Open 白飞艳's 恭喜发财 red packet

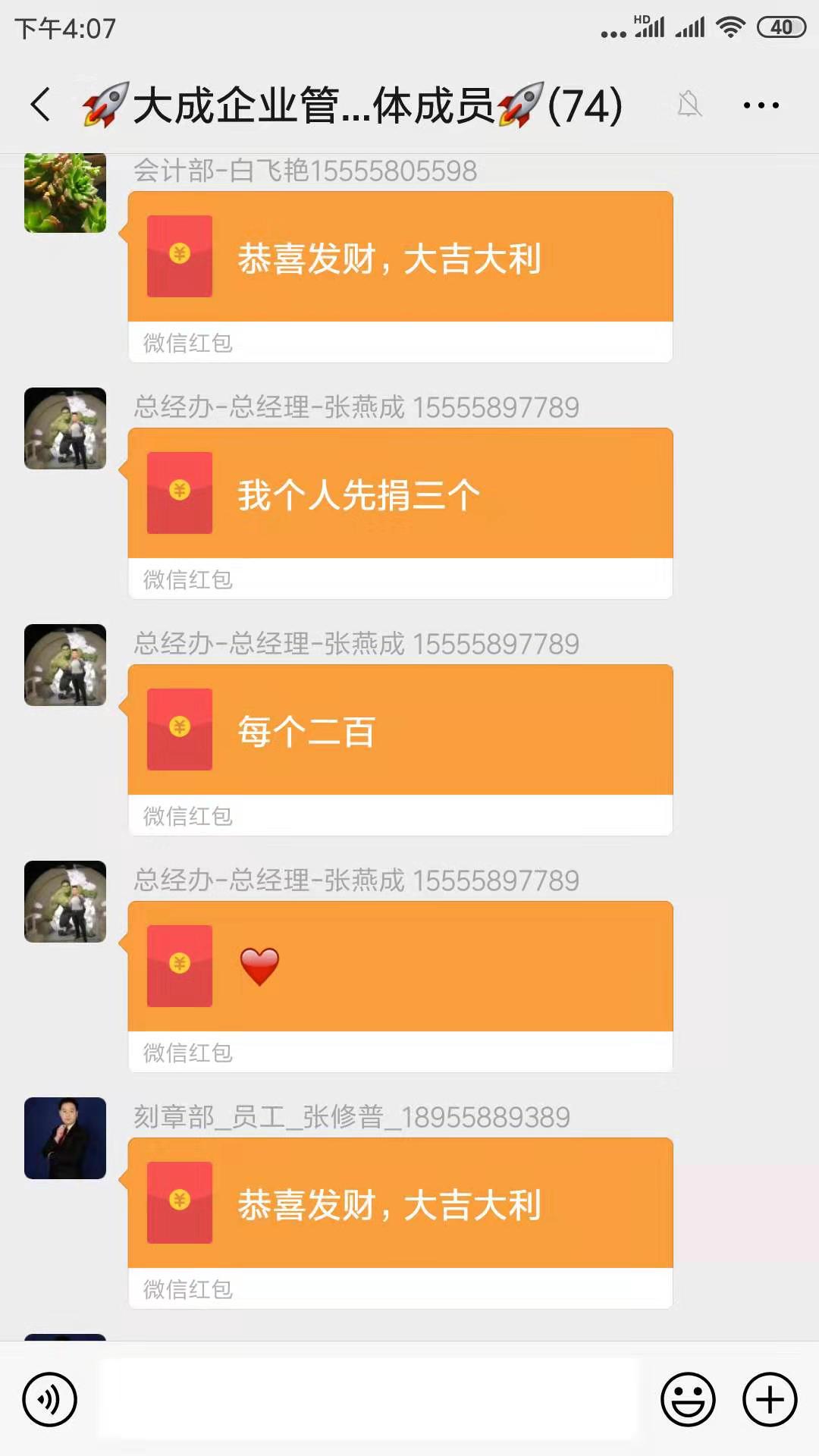pos(400,277)
